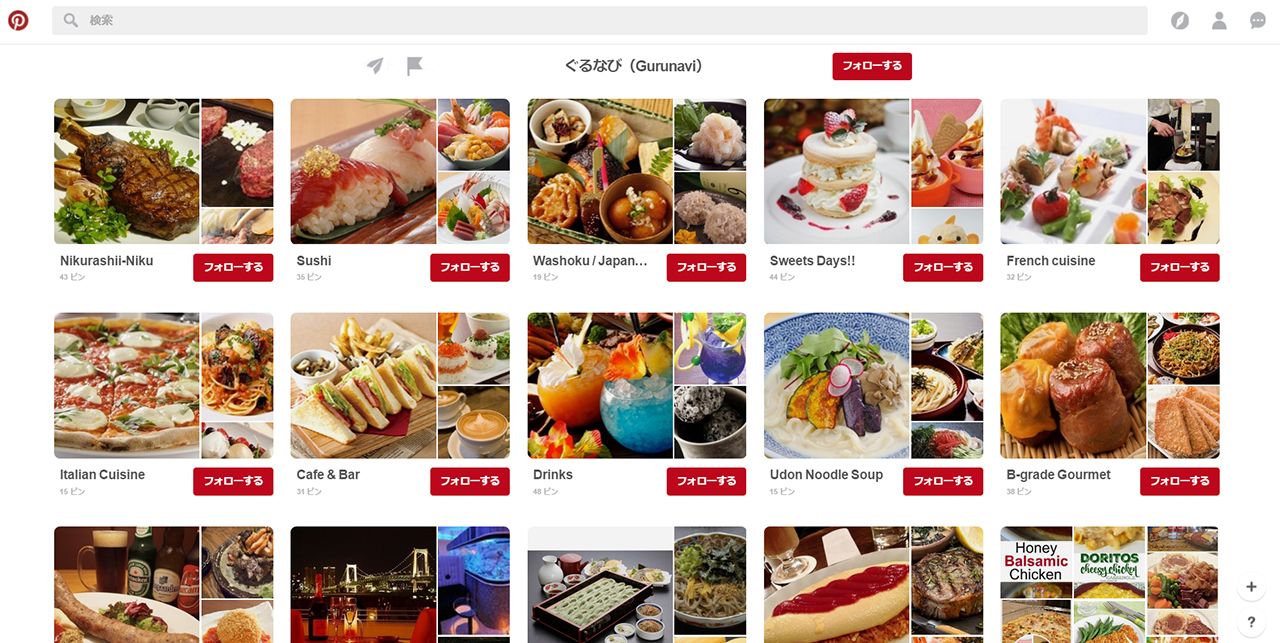1280x643 pixels.
Task: Tap the plus create button
Action: [x=1251, y=587]
